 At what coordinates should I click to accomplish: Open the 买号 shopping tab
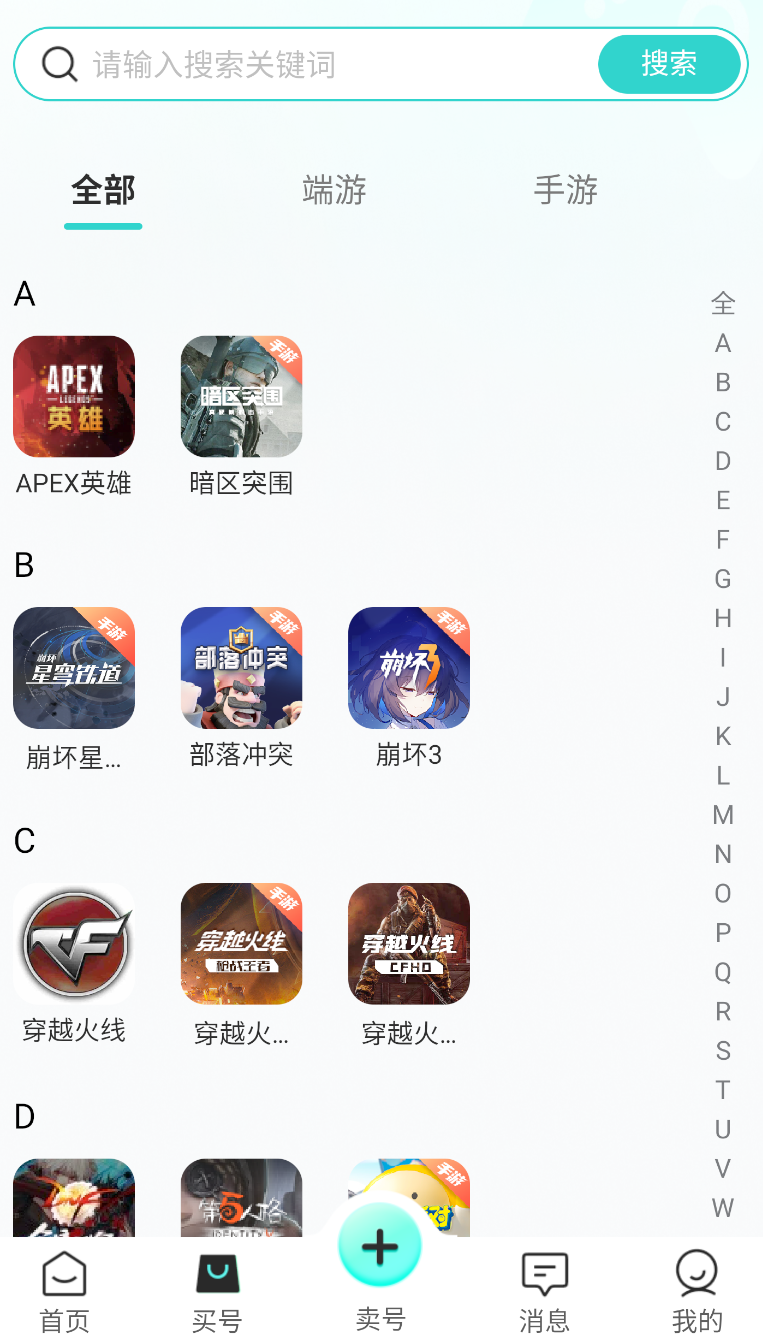217,1290
